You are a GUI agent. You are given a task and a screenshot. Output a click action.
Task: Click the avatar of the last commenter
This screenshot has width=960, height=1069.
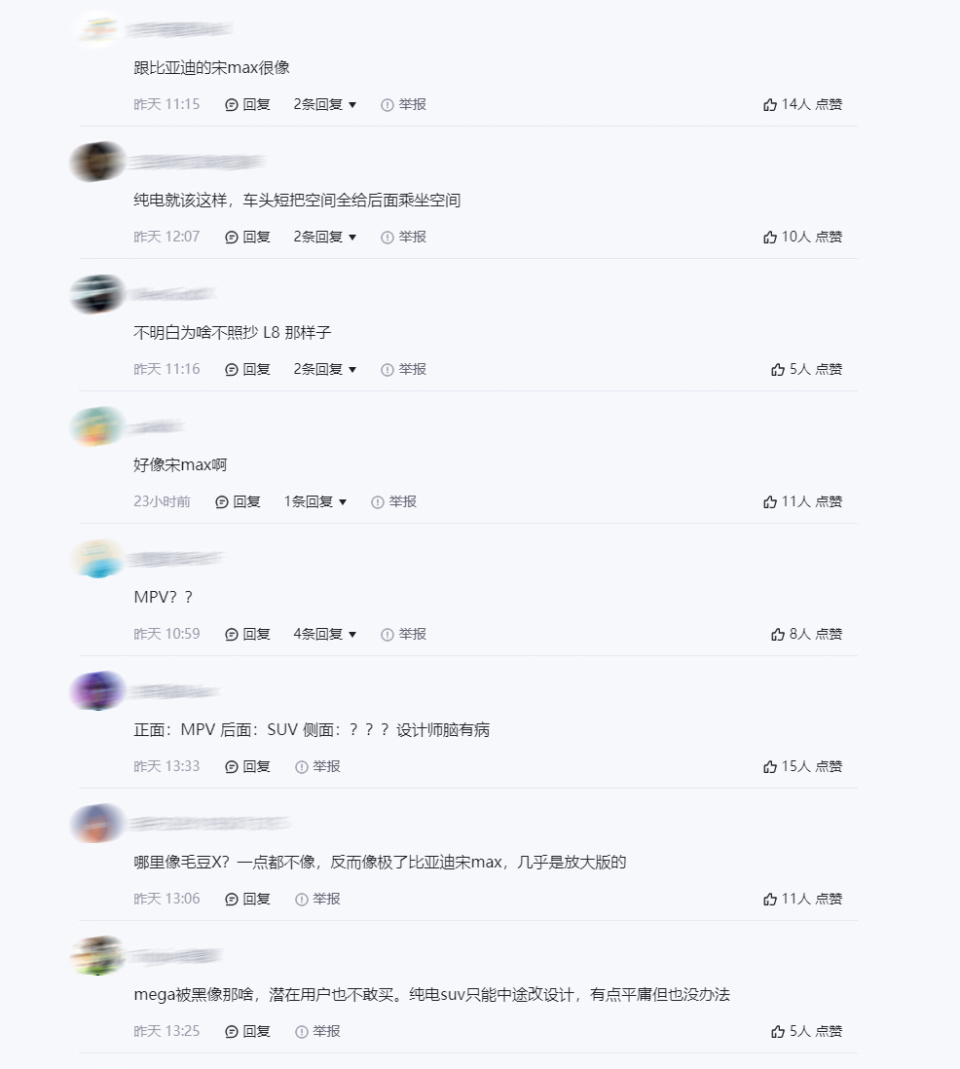coord(96,956)
